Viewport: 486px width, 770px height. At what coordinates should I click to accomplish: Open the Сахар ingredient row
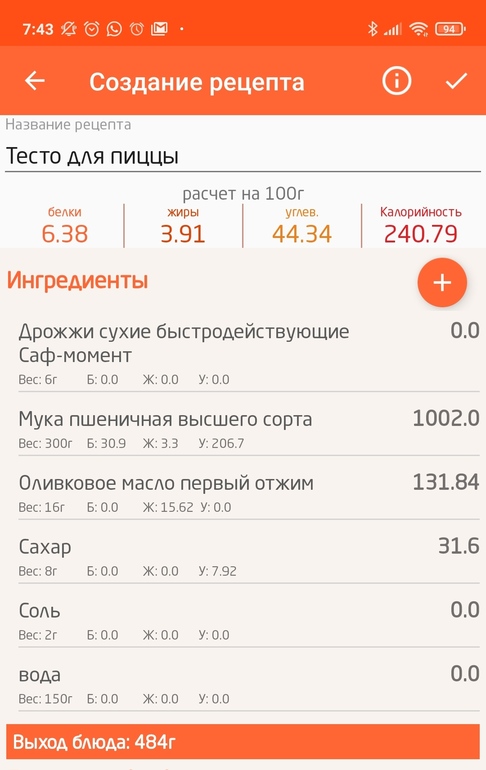click(248, 552)
